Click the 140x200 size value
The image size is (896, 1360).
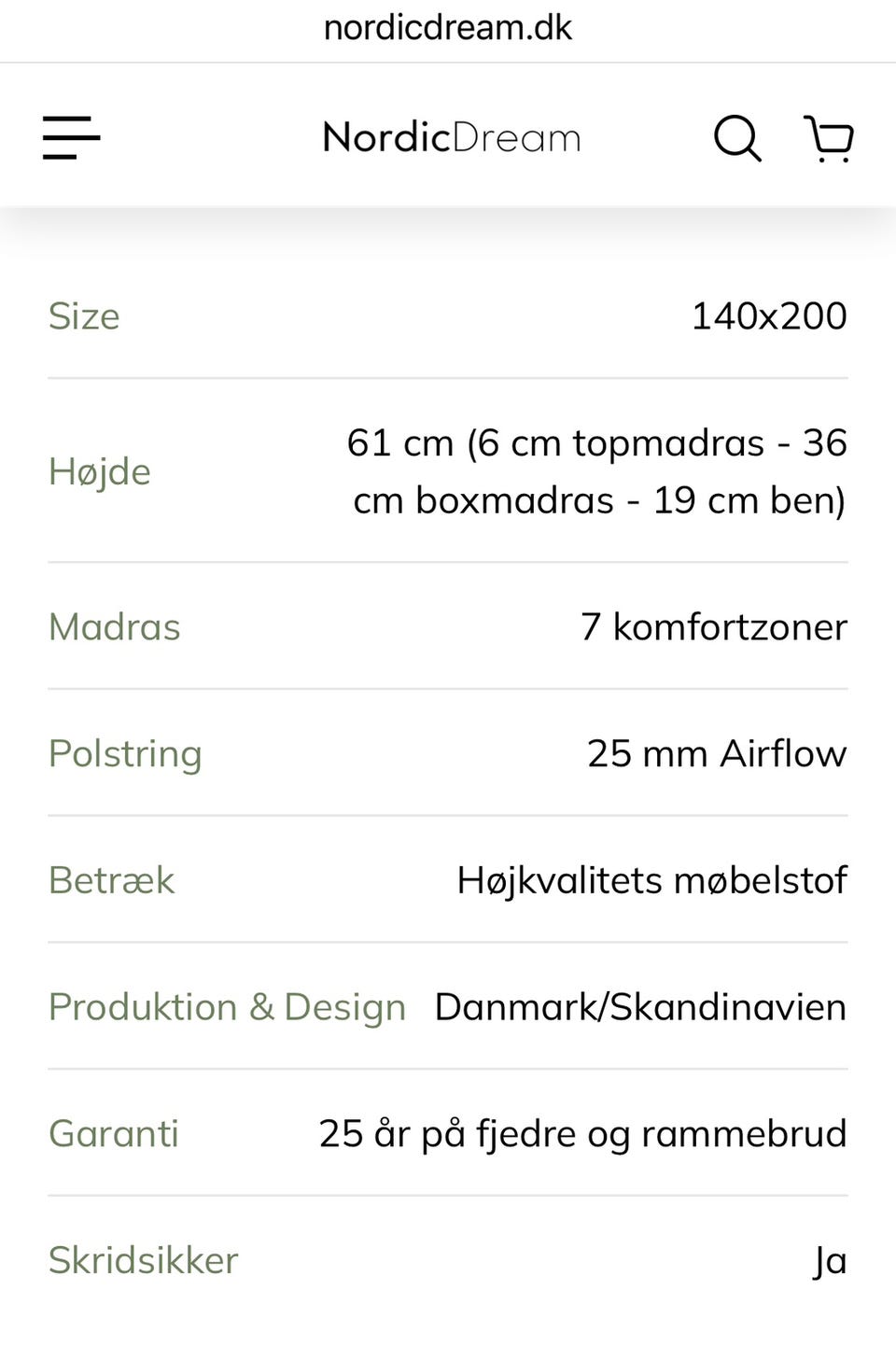[x=769, y=315]
